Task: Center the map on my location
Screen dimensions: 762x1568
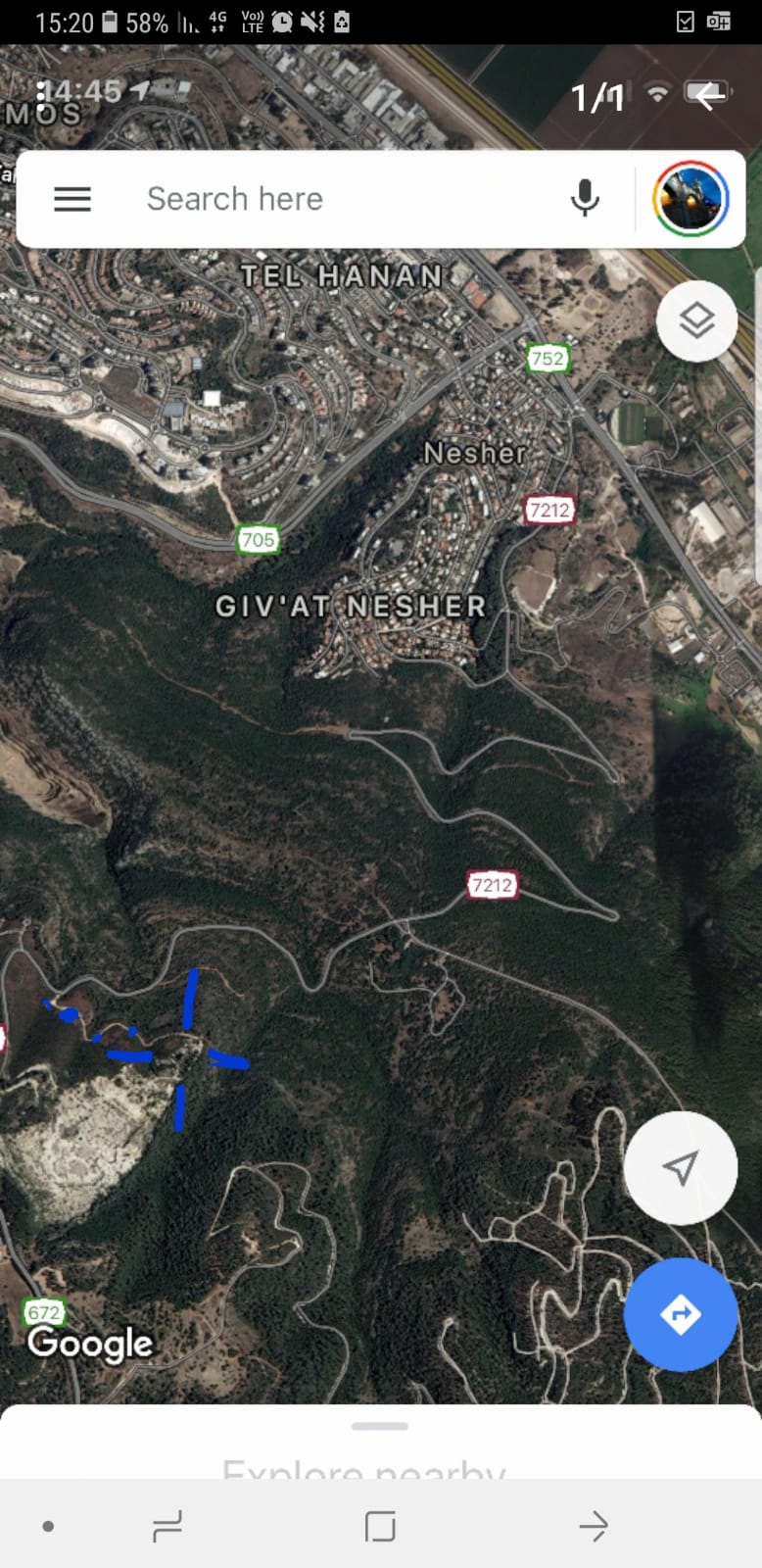Action: pyautogui.click(x=681, y=1167)
